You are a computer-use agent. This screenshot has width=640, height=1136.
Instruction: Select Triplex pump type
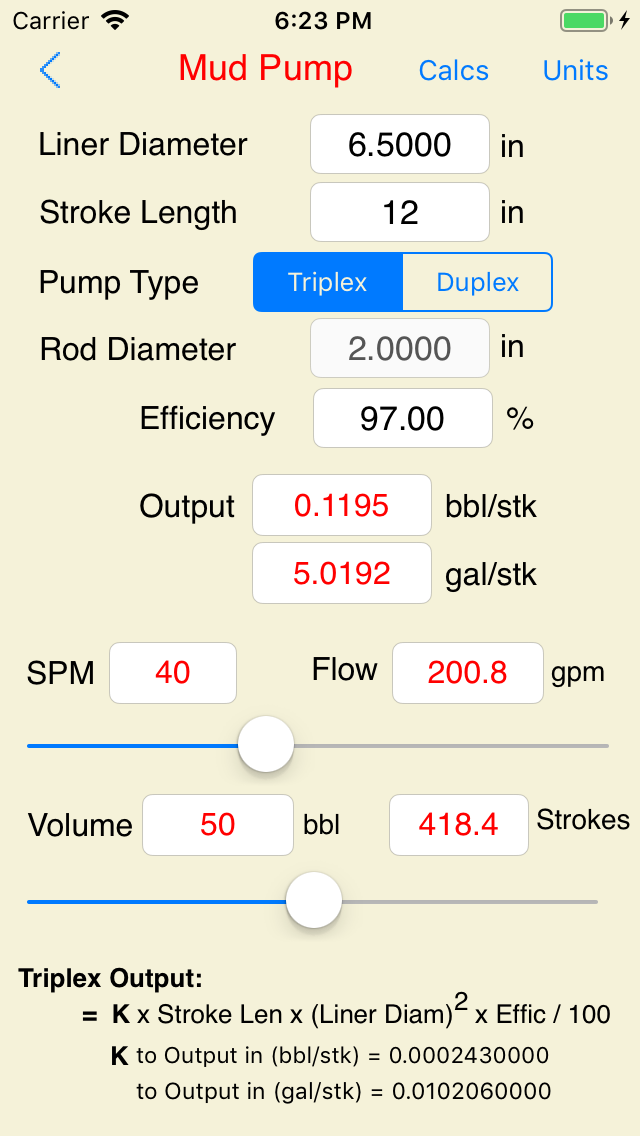point(328,282)
